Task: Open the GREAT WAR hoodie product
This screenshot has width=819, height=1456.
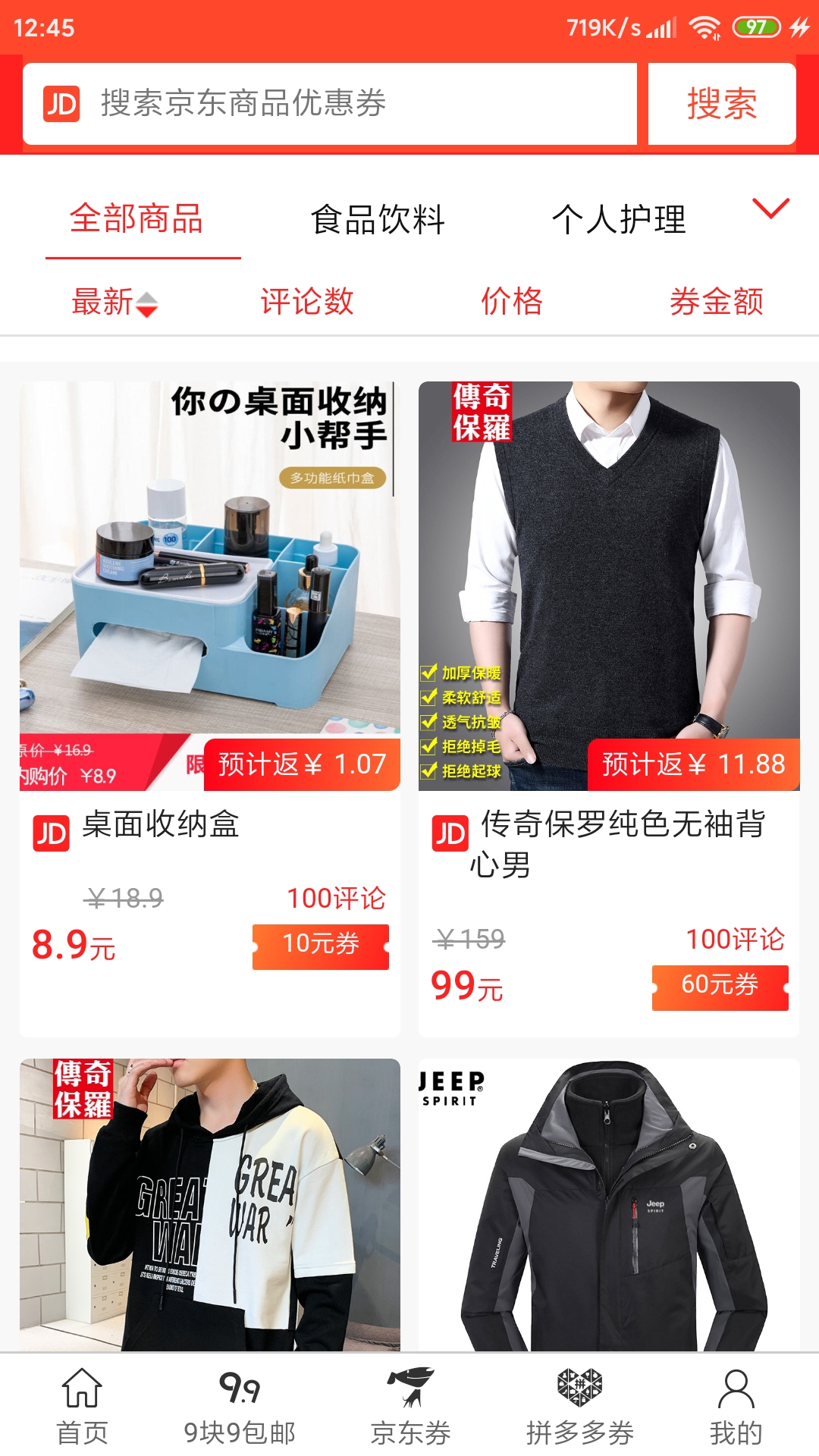Action: (210, 1204)
